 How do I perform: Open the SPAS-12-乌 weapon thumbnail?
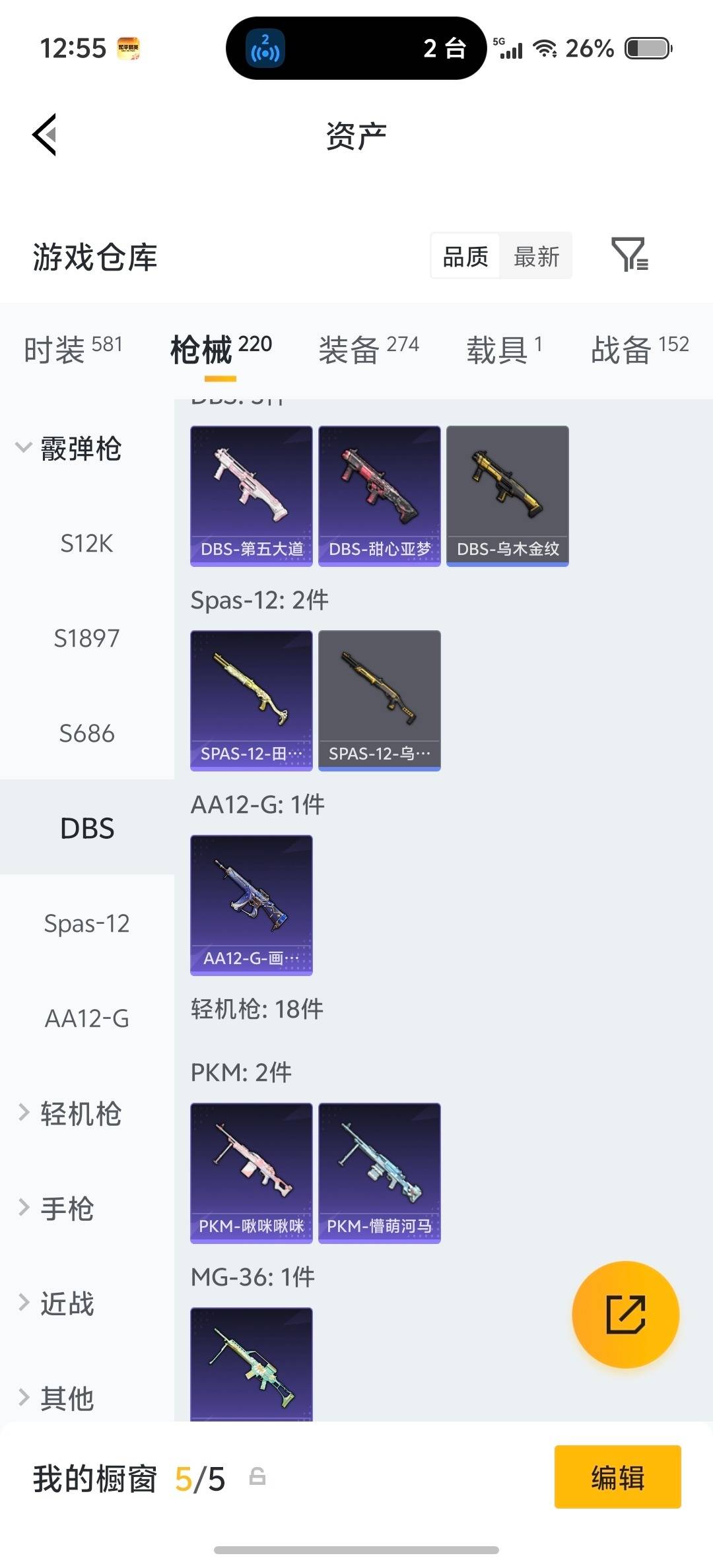379,700
